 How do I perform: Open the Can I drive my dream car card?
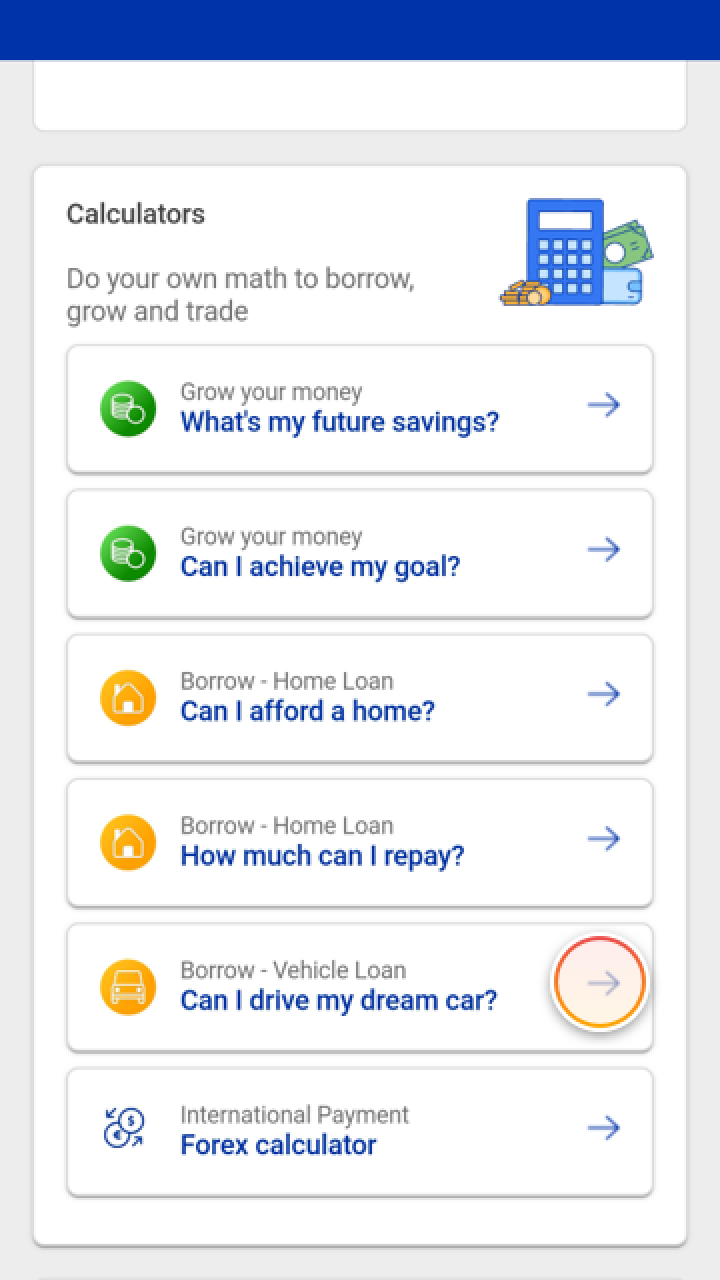(338, 1000)
